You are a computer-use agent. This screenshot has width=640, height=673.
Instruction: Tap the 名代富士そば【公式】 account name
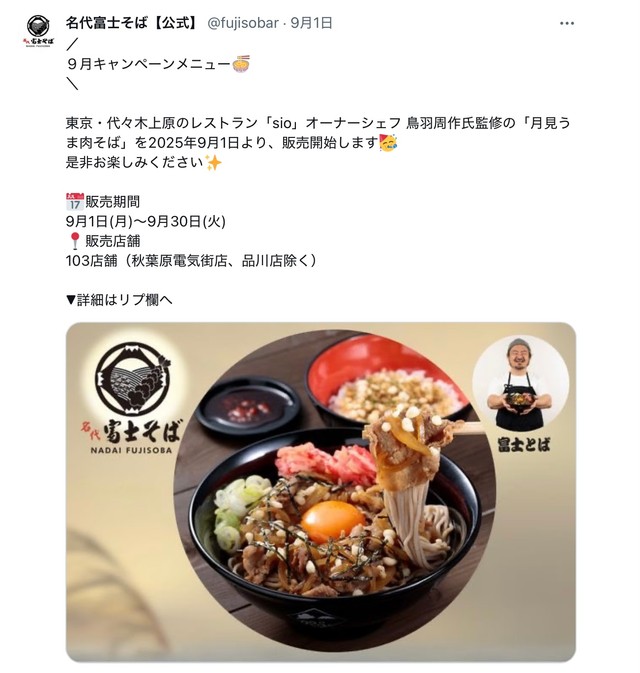[x=131, y=23]
